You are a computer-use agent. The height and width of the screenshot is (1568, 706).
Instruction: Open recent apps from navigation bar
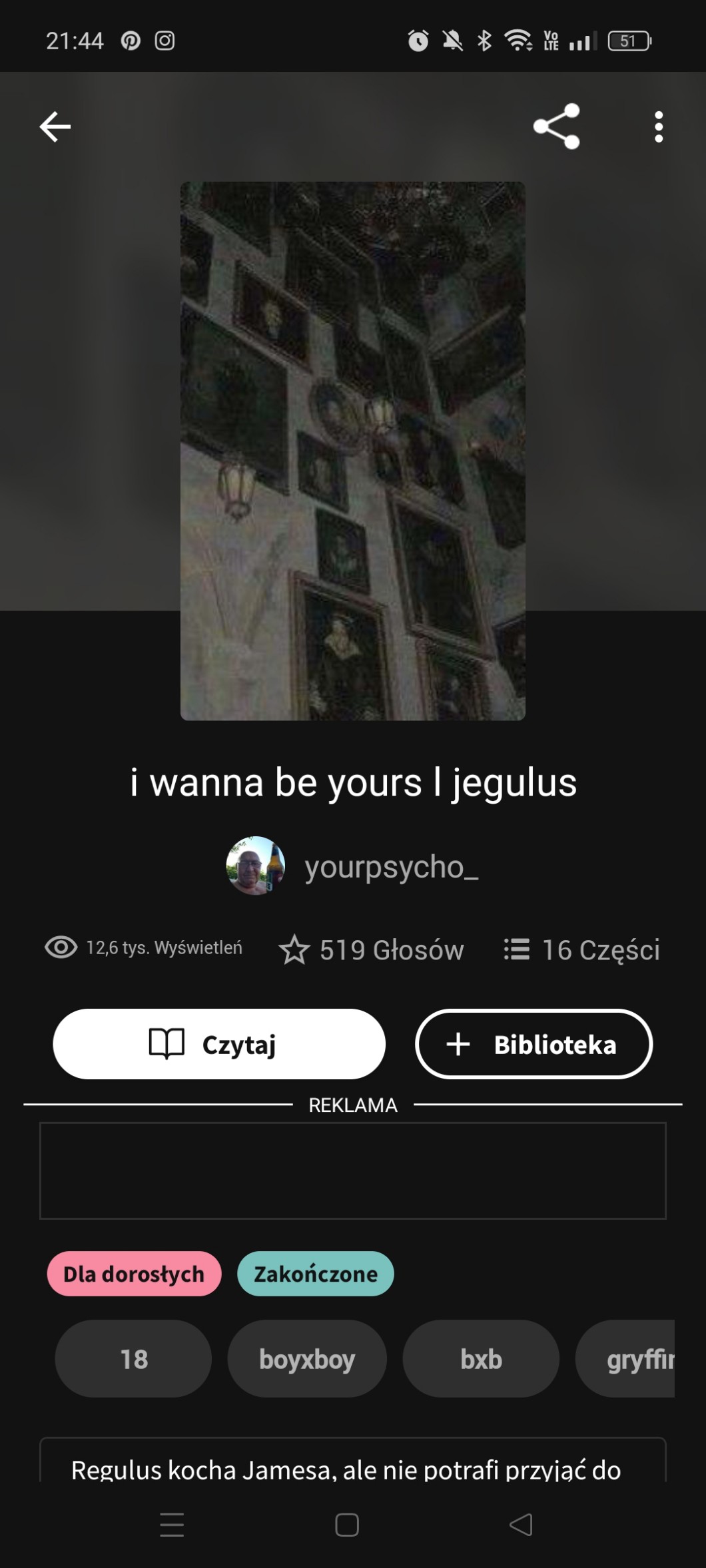172,1525
